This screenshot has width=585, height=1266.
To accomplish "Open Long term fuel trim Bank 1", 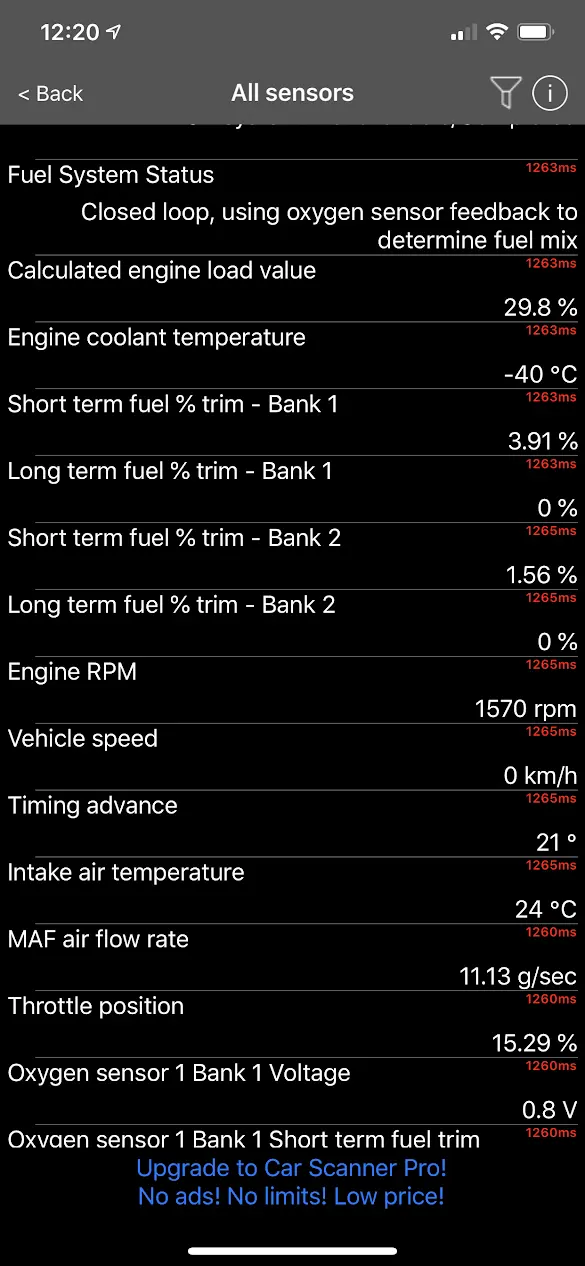I will [292, 490].
